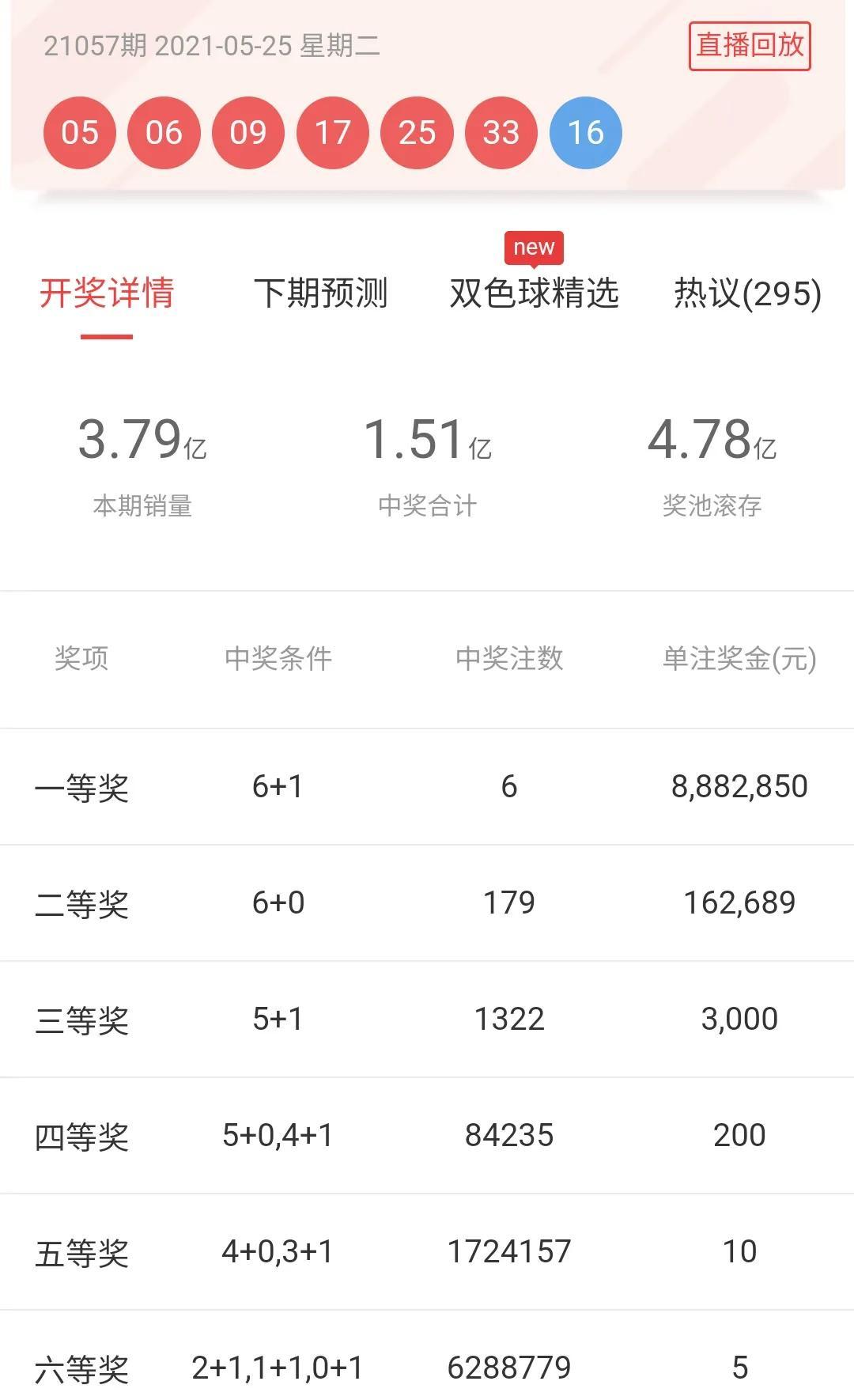Tap the 直播回放 replay button

pyautogui.click(x=750, y=46)
